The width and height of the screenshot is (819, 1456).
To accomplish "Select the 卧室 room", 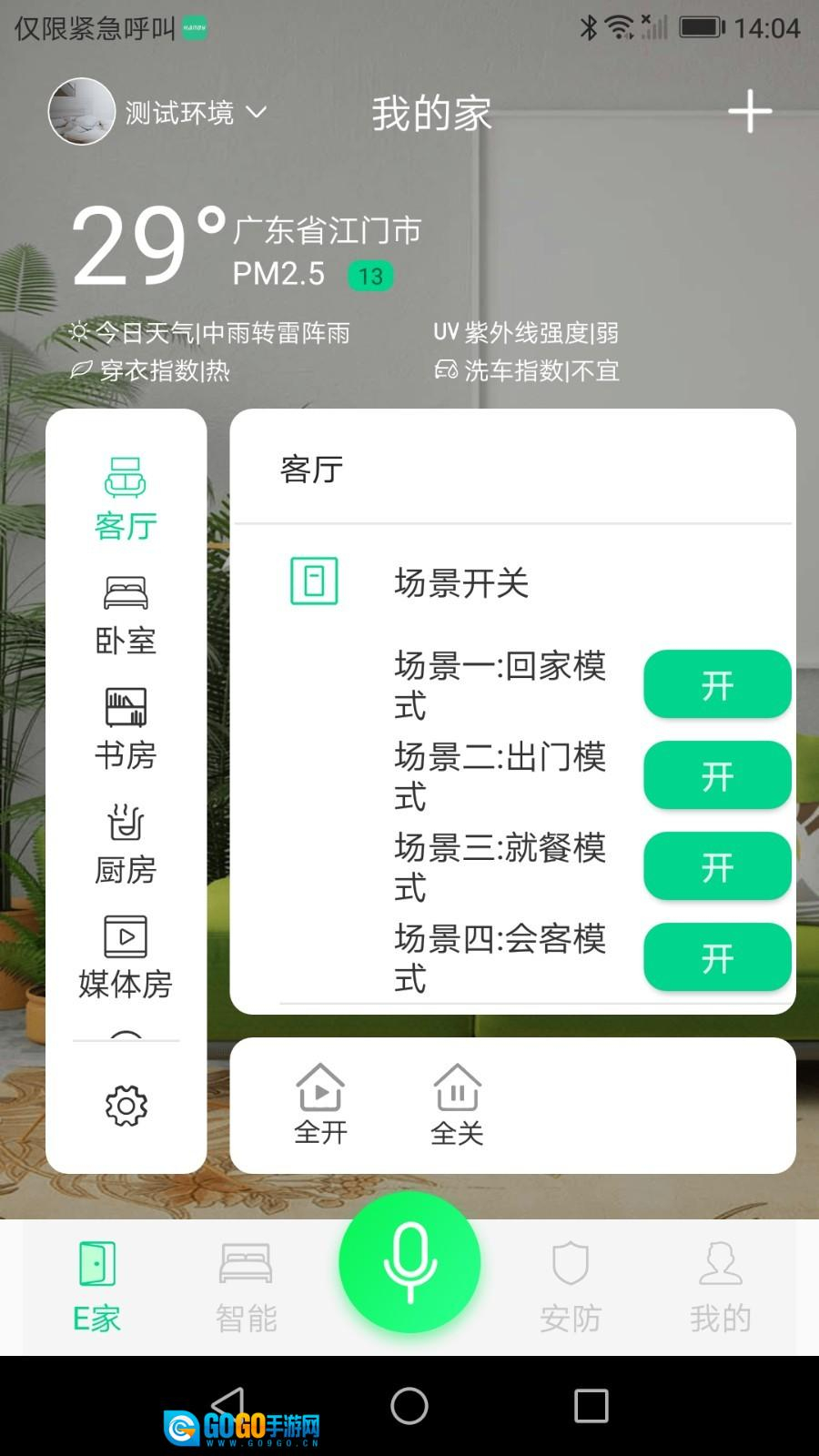I will click(126, 616).
